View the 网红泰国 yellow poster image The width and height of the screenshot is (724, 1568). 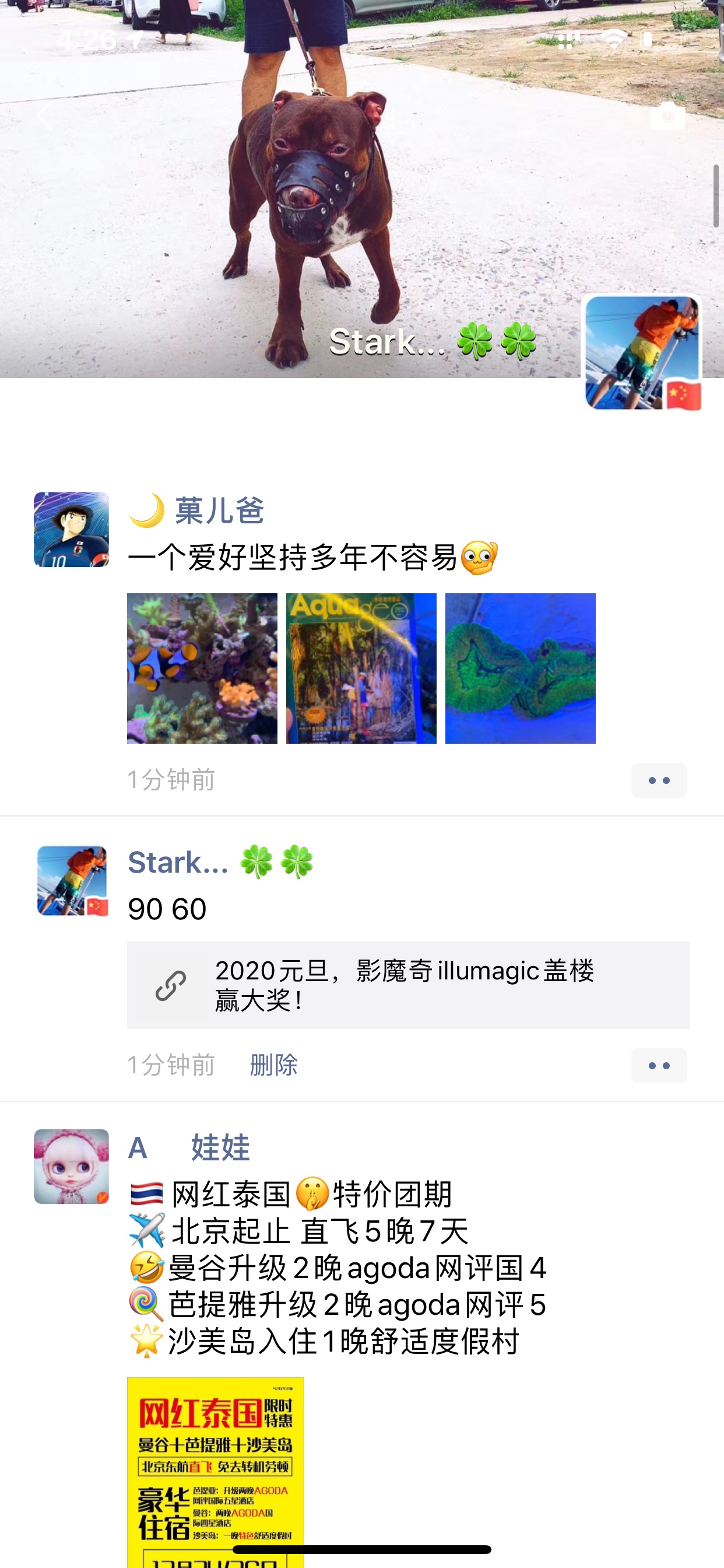[215, 1467]
